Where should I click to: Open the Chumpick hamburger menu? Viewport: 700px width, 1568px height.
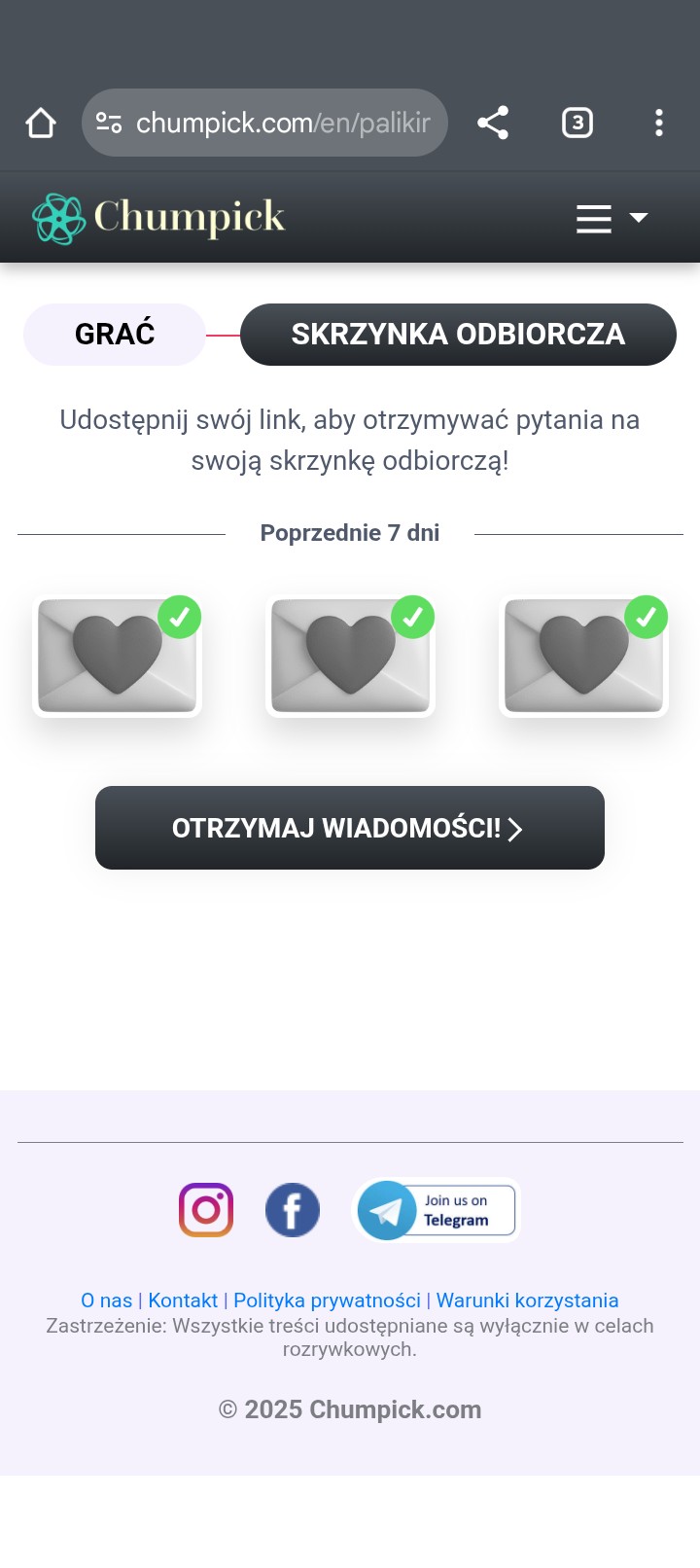point(611,218)
